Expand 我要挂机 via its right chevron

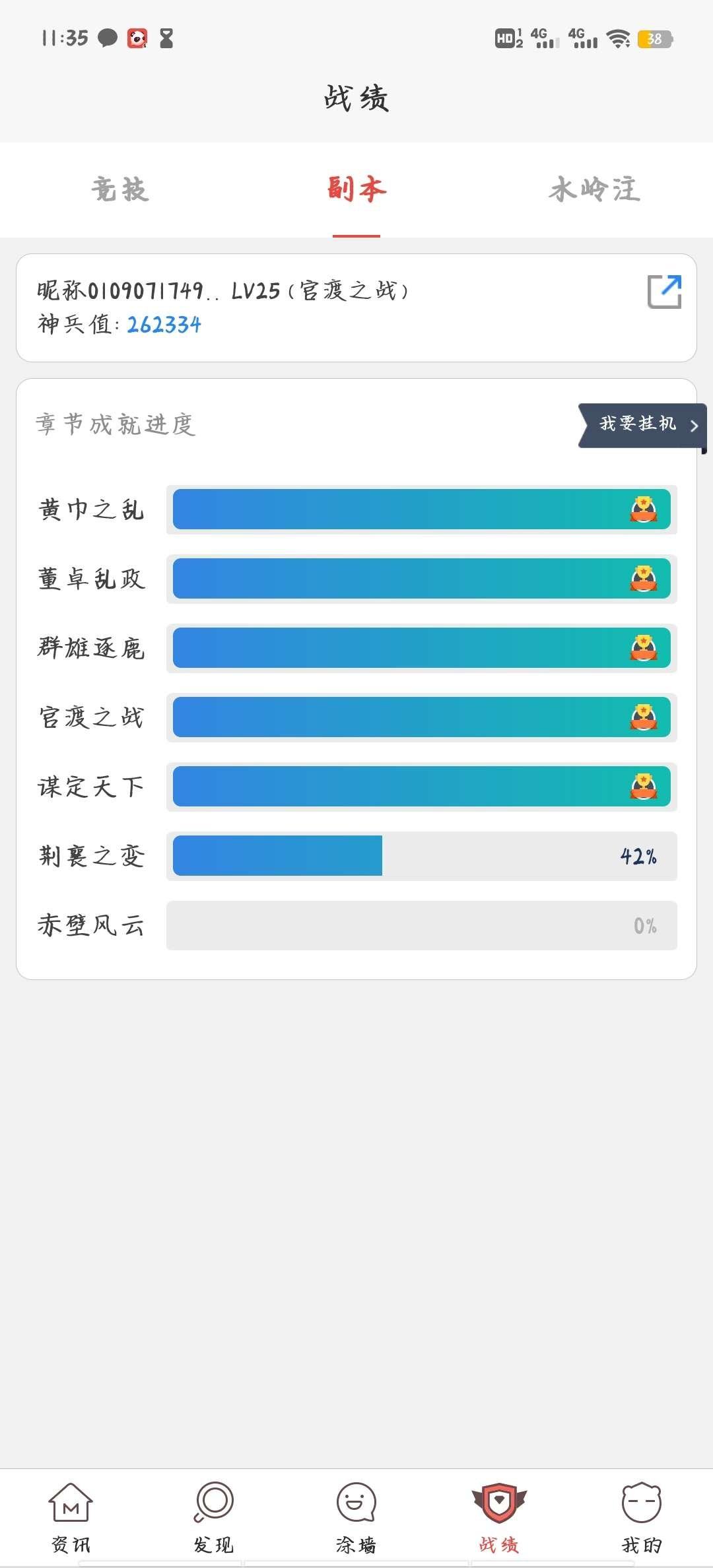(693, 426)
